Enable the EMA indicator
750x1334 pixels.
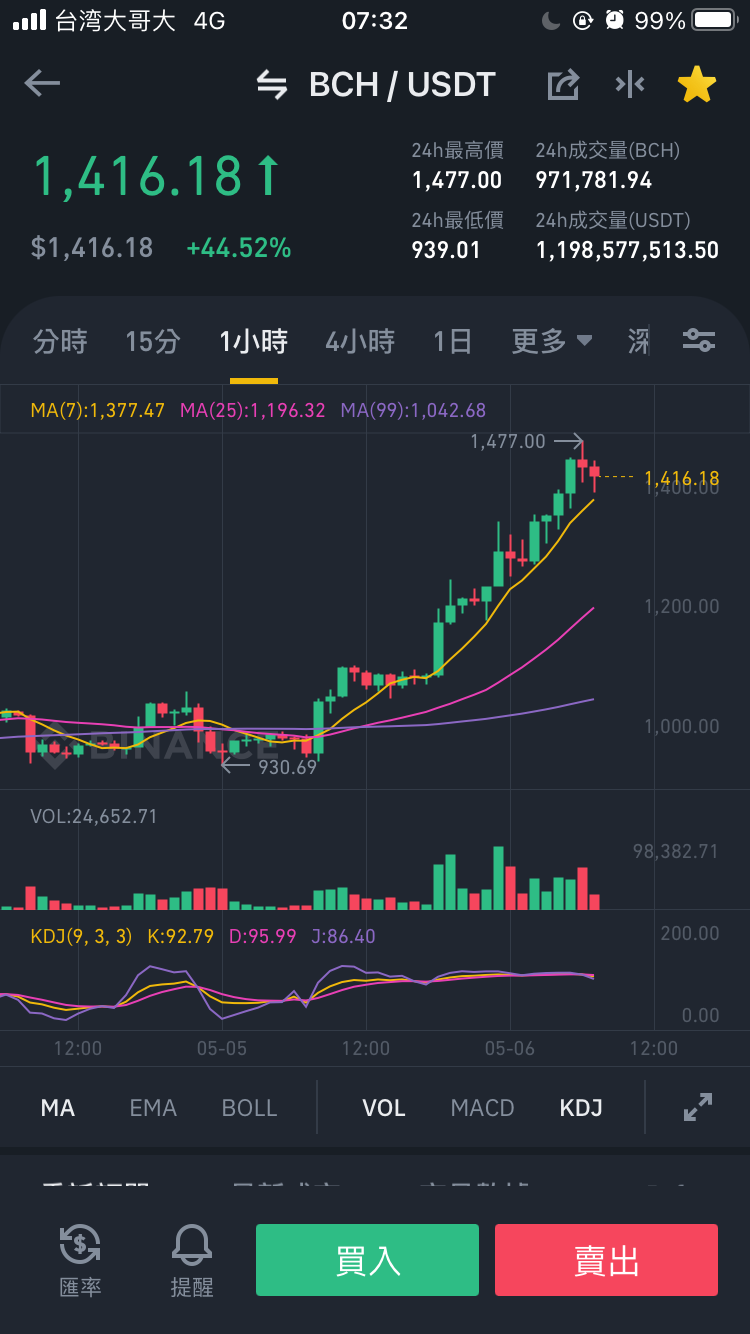[153, 1108]
